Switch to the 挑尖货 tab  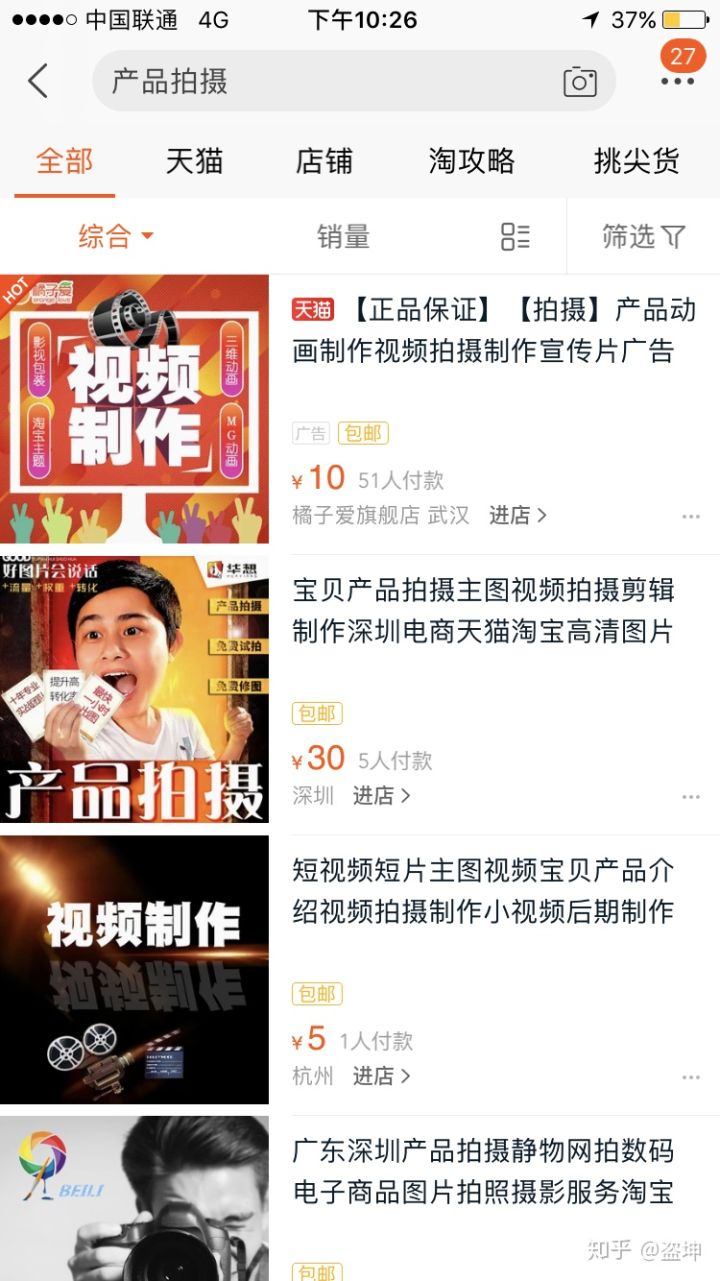pos(636,161)
